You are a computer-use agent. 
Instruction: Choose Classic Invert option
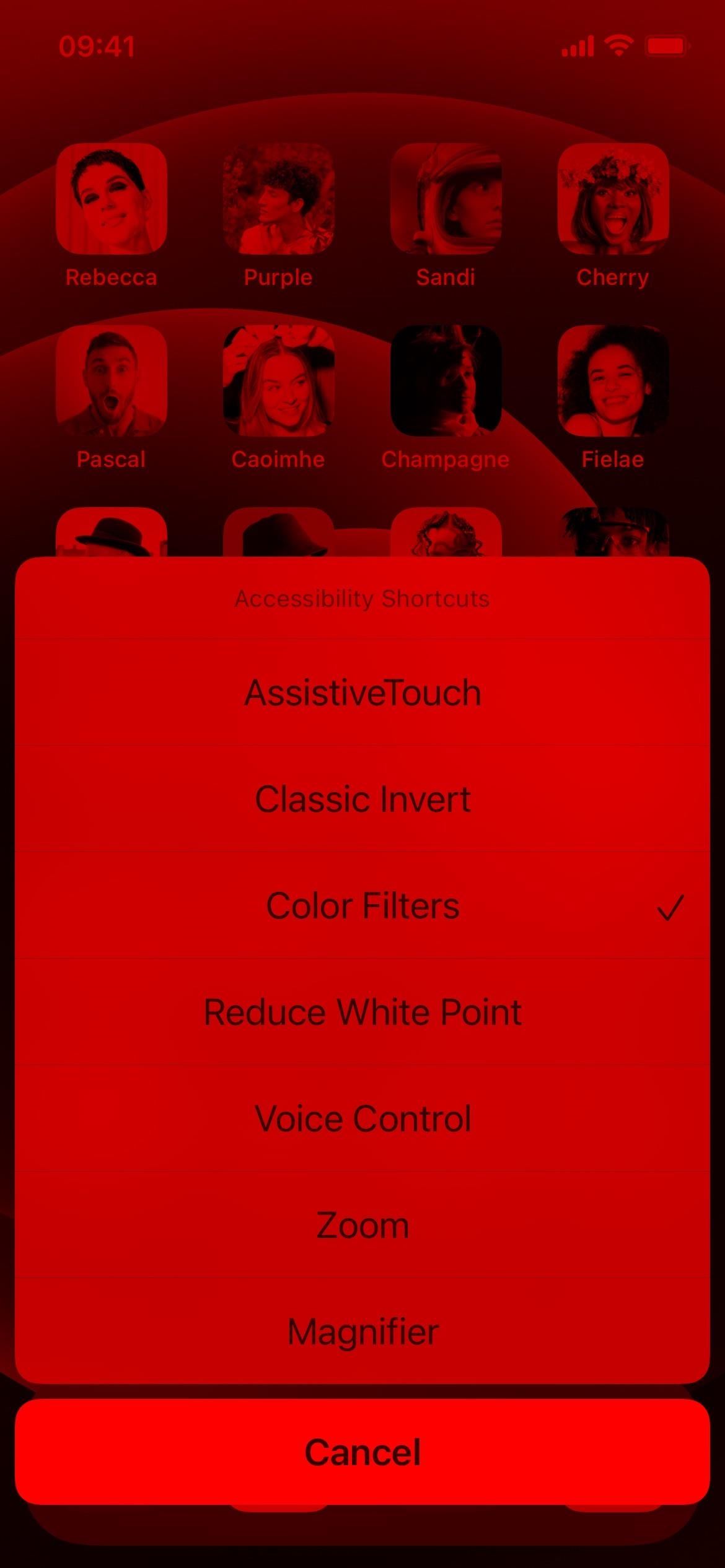[362, 799]
